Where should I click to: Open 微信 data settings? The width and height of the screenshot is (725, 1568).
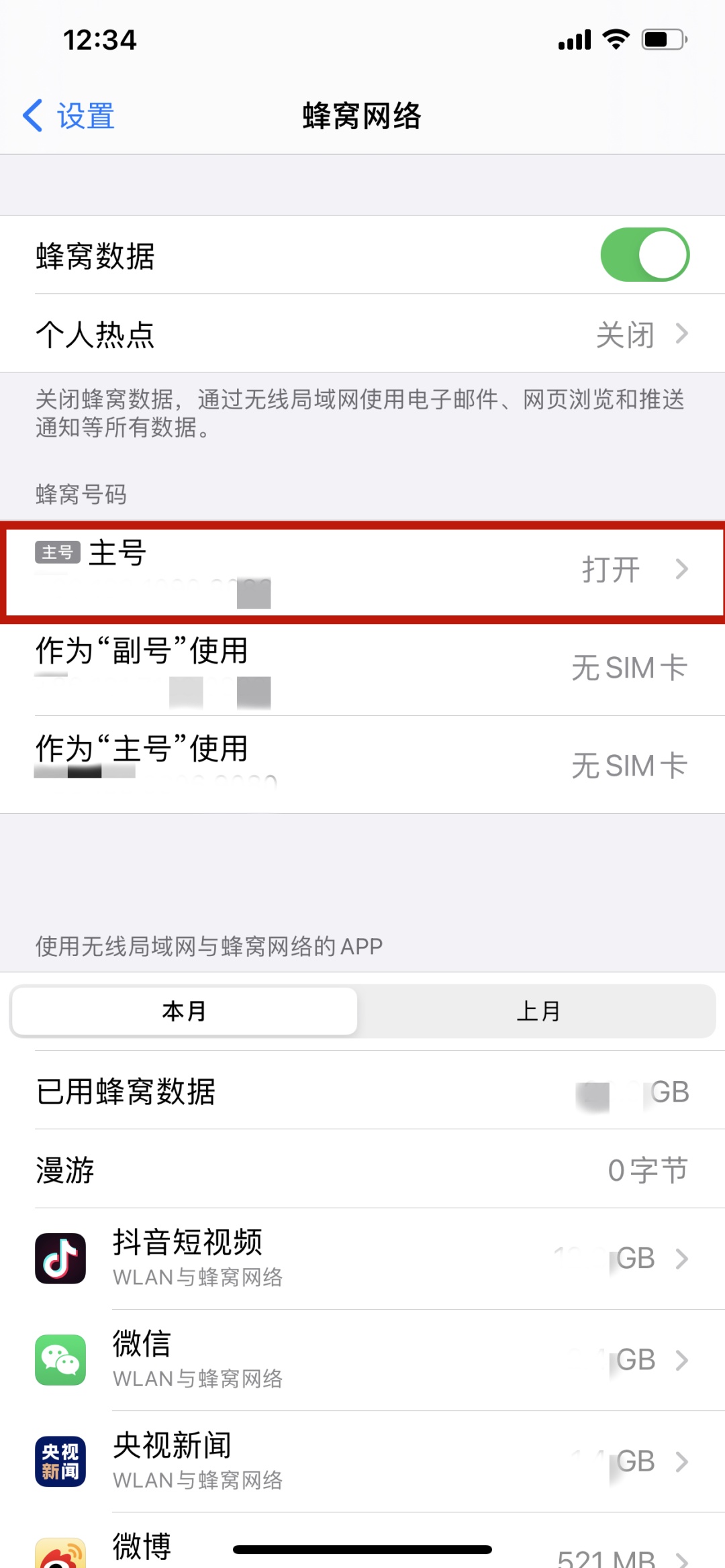[x=362, y=1360]
